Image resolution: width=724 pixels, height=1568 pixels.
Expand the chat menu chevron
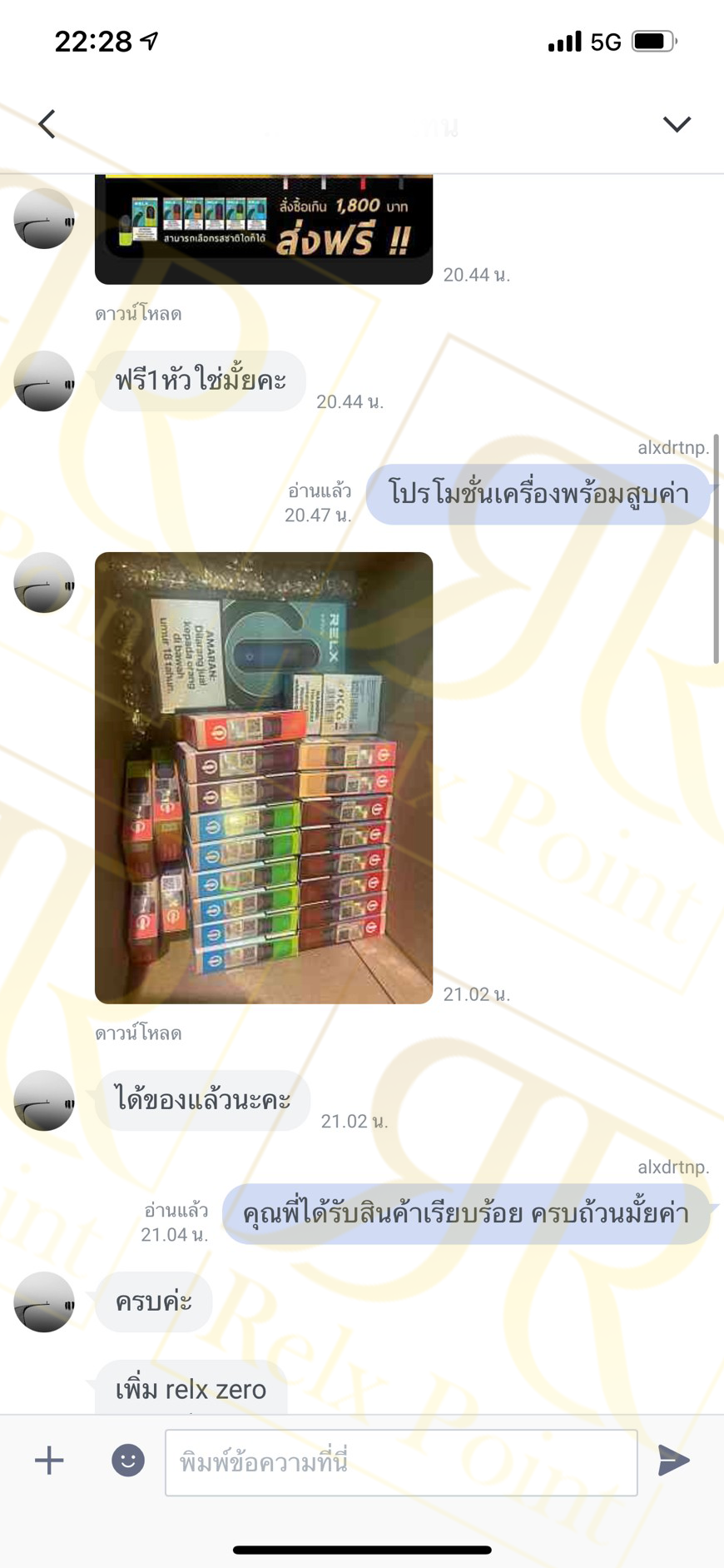coord(677,124)
